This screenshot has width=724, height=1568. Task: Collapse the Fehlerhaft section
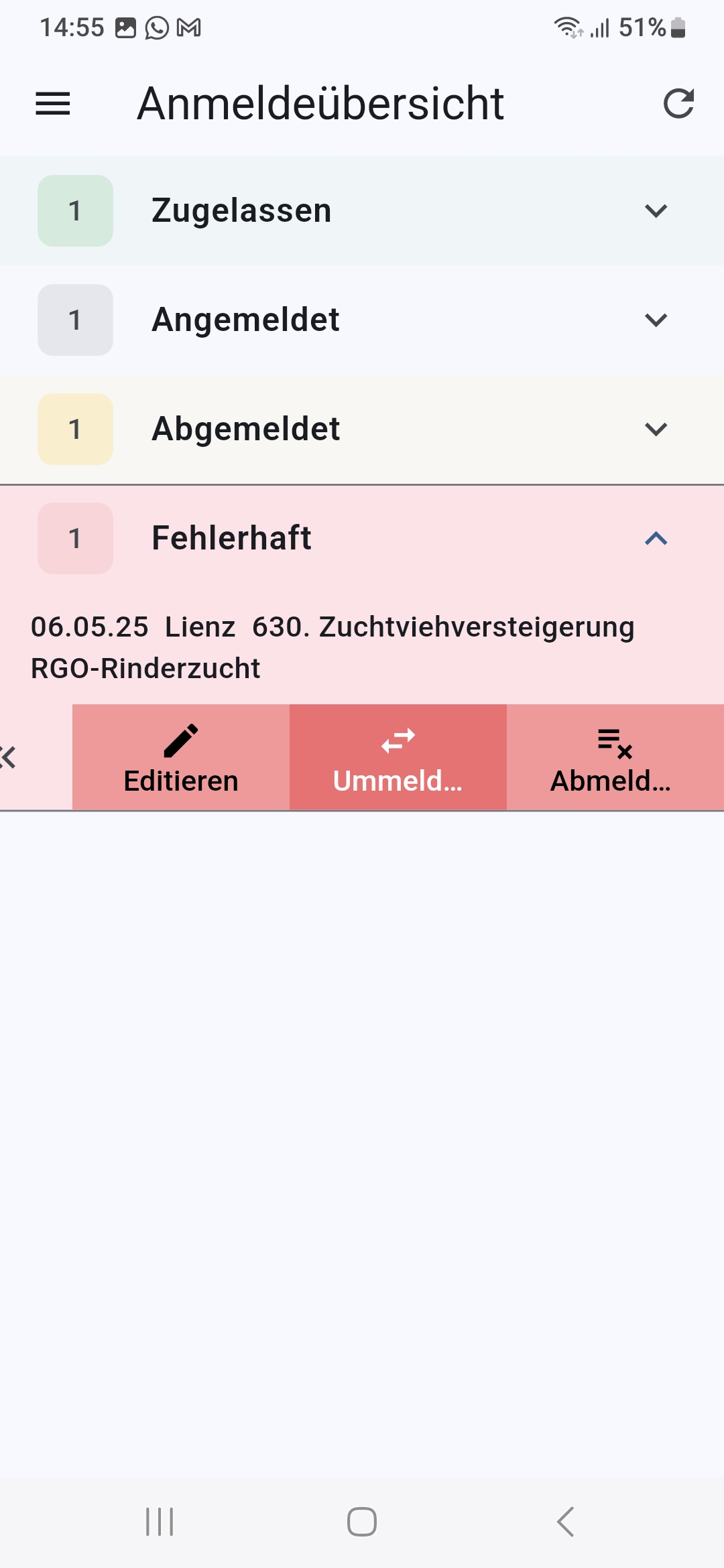coord(362,539)
